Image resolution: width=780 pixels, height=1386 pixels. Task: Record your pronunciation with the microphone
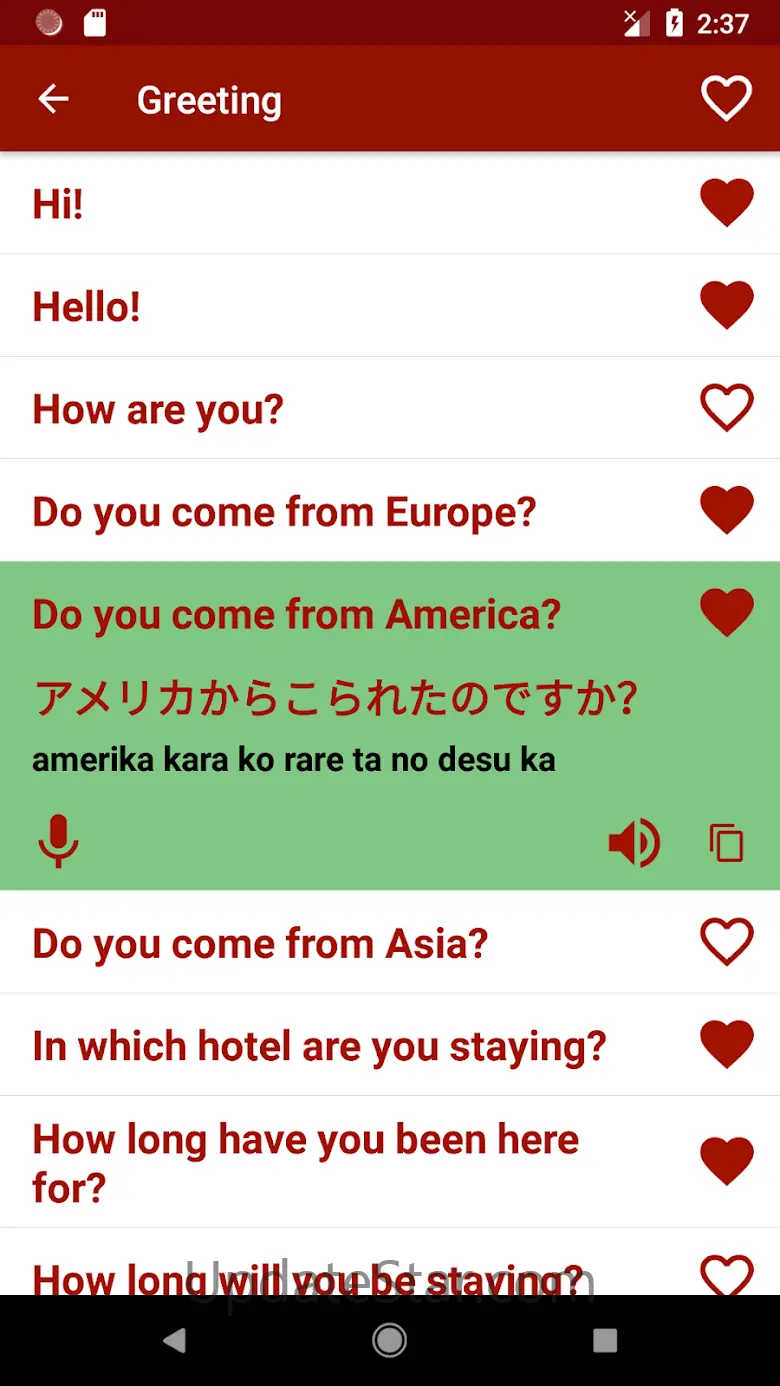(x=59, y=841)
